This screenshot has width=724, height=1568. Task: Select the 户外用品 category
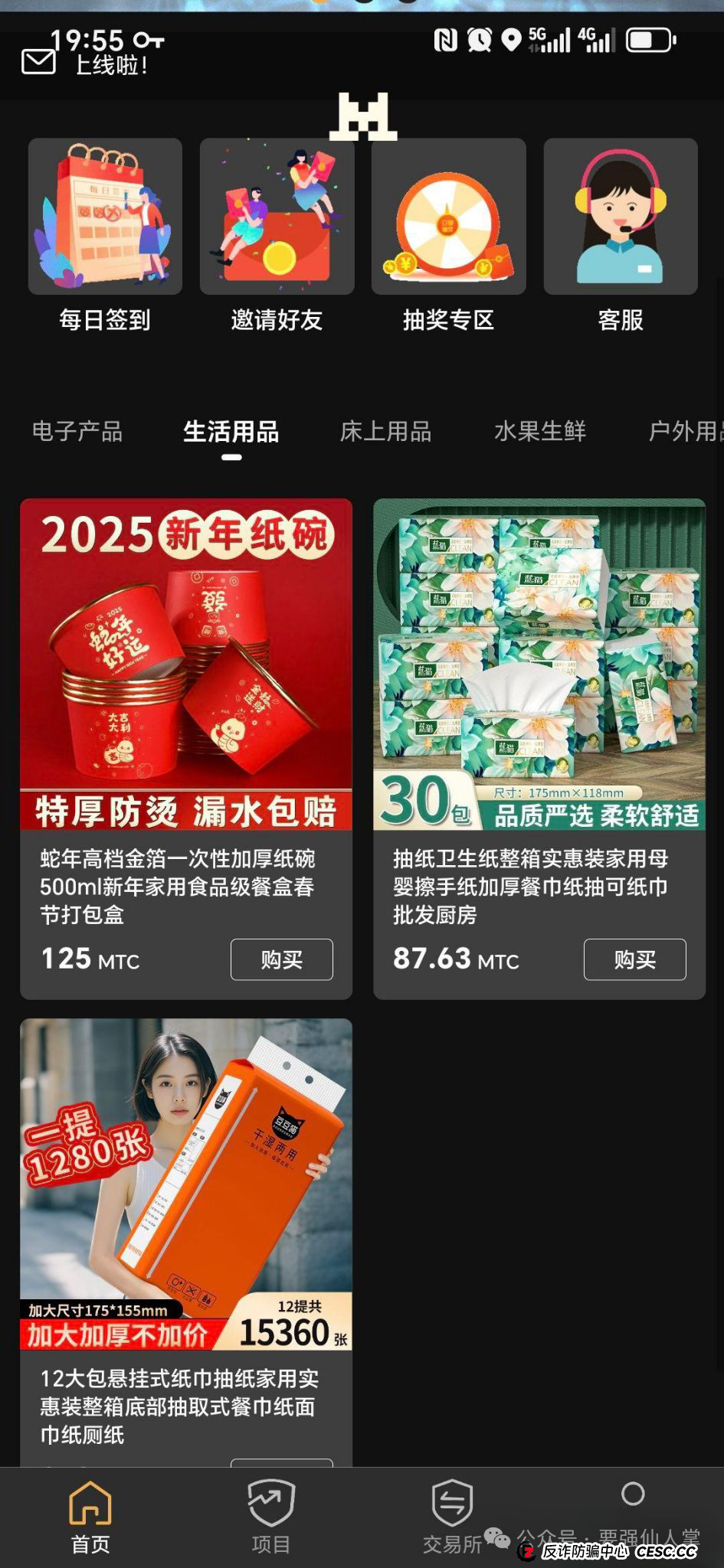click(x=687, y=432)
